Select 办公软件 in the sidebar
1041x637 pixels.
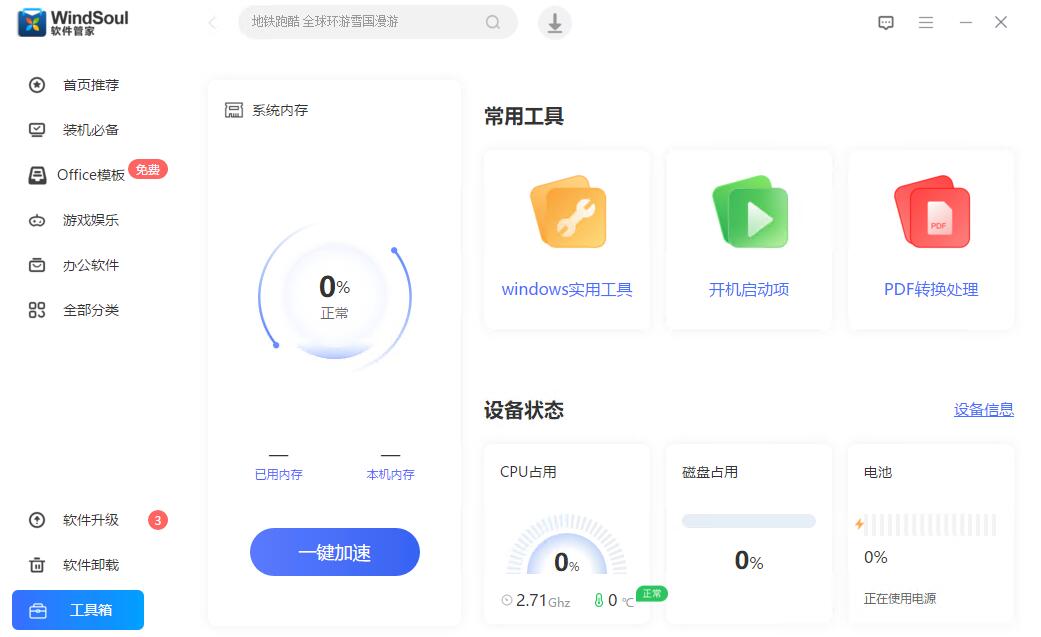(90, 265)
